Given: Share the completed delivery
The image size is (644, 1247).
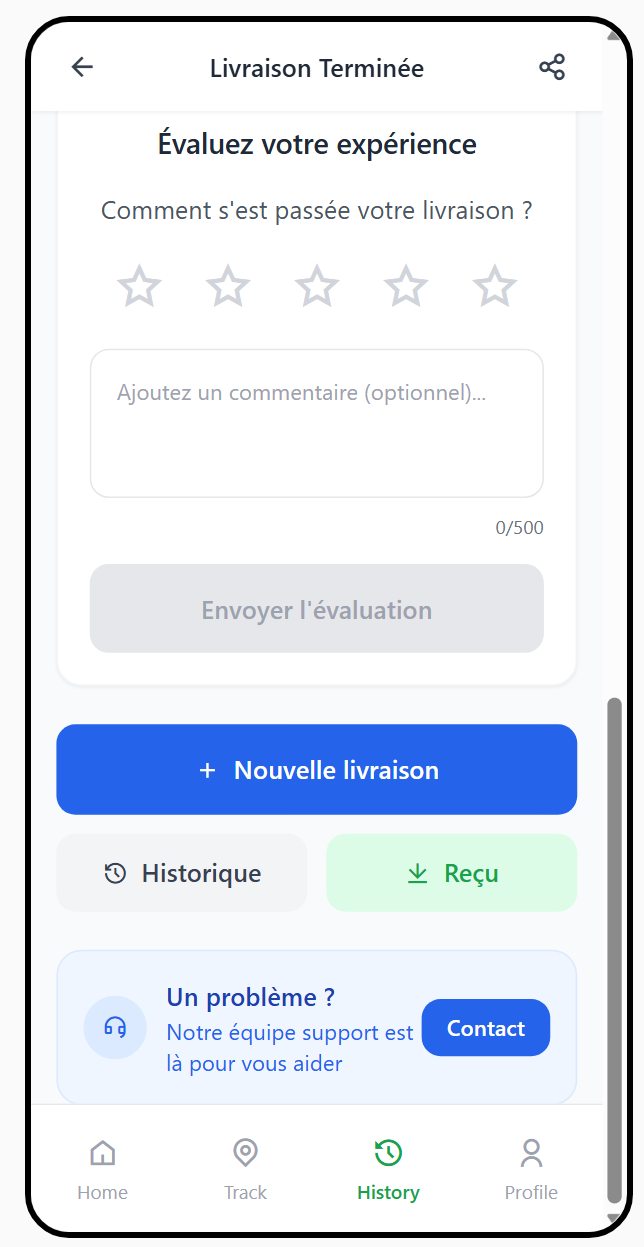Looking at the screenshot, I should 552,68.
